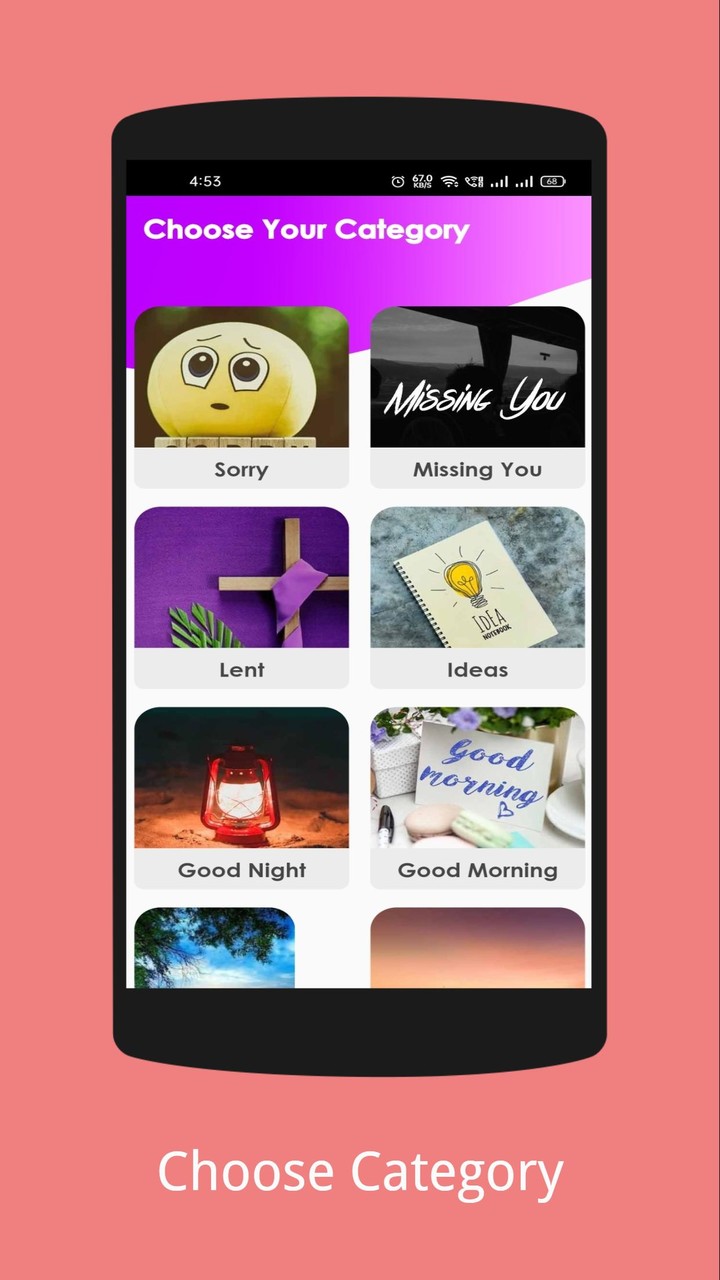The width and height of the screenshot is (720, 1280).
Task: Tap the Good Morning label text
Action: (x=477, y=870)
